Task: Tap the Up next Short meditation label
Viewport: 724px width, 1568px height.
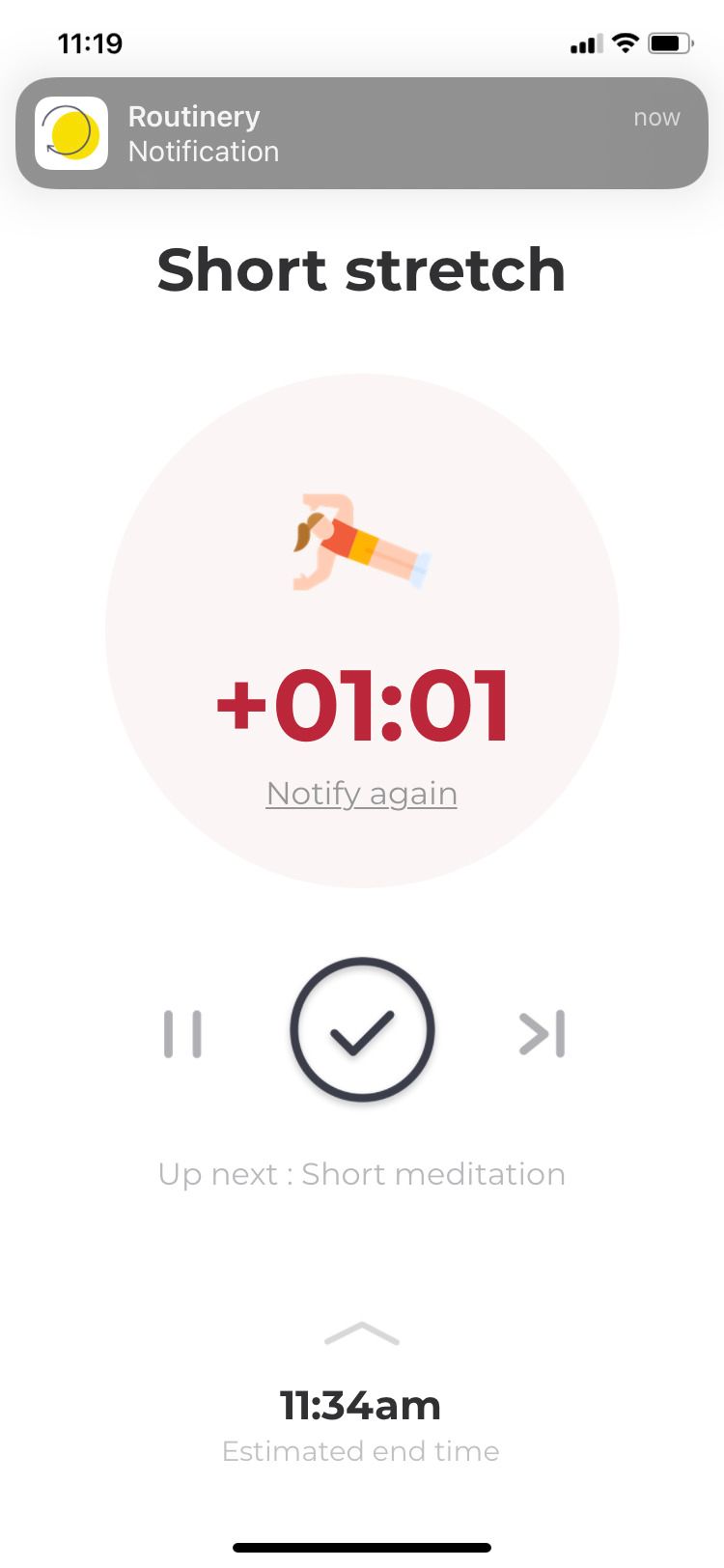Action: pyautogui.click(x=362, y=1174)
